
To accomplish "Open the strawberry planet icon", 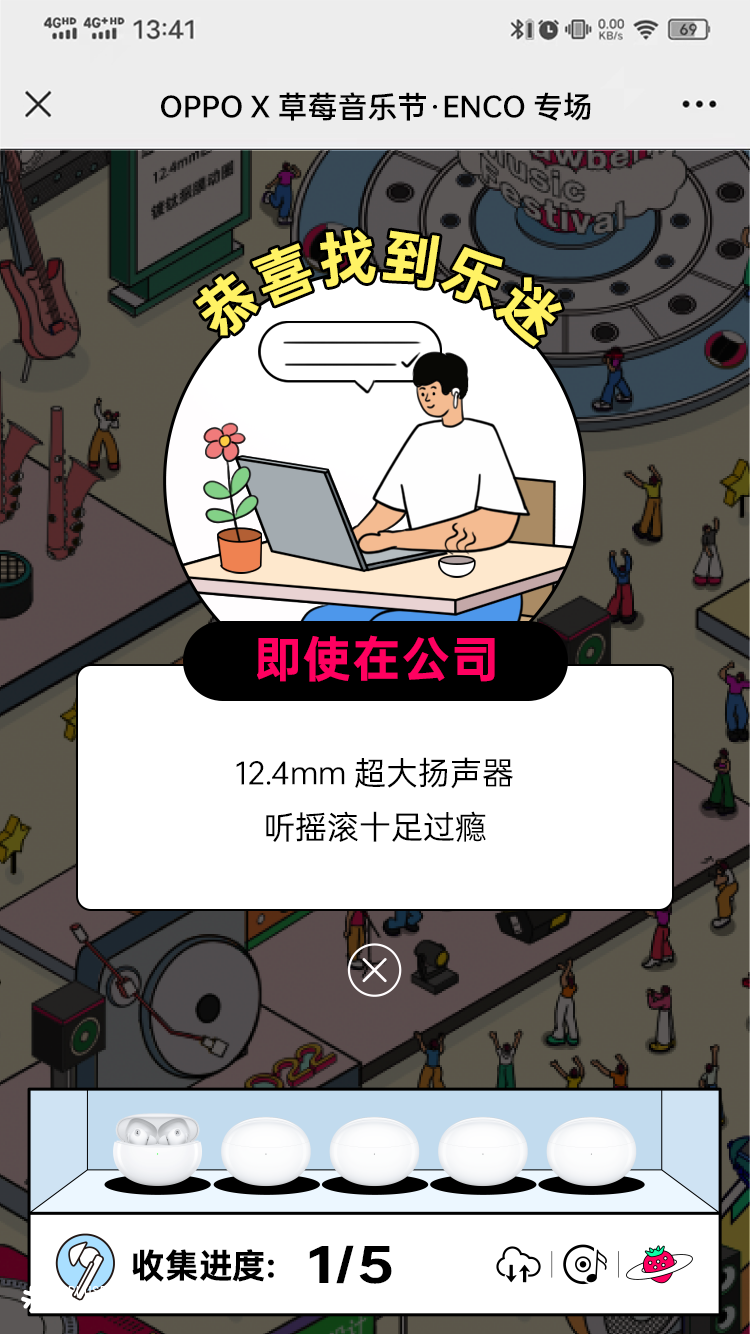I will (x=659, y=1264).
